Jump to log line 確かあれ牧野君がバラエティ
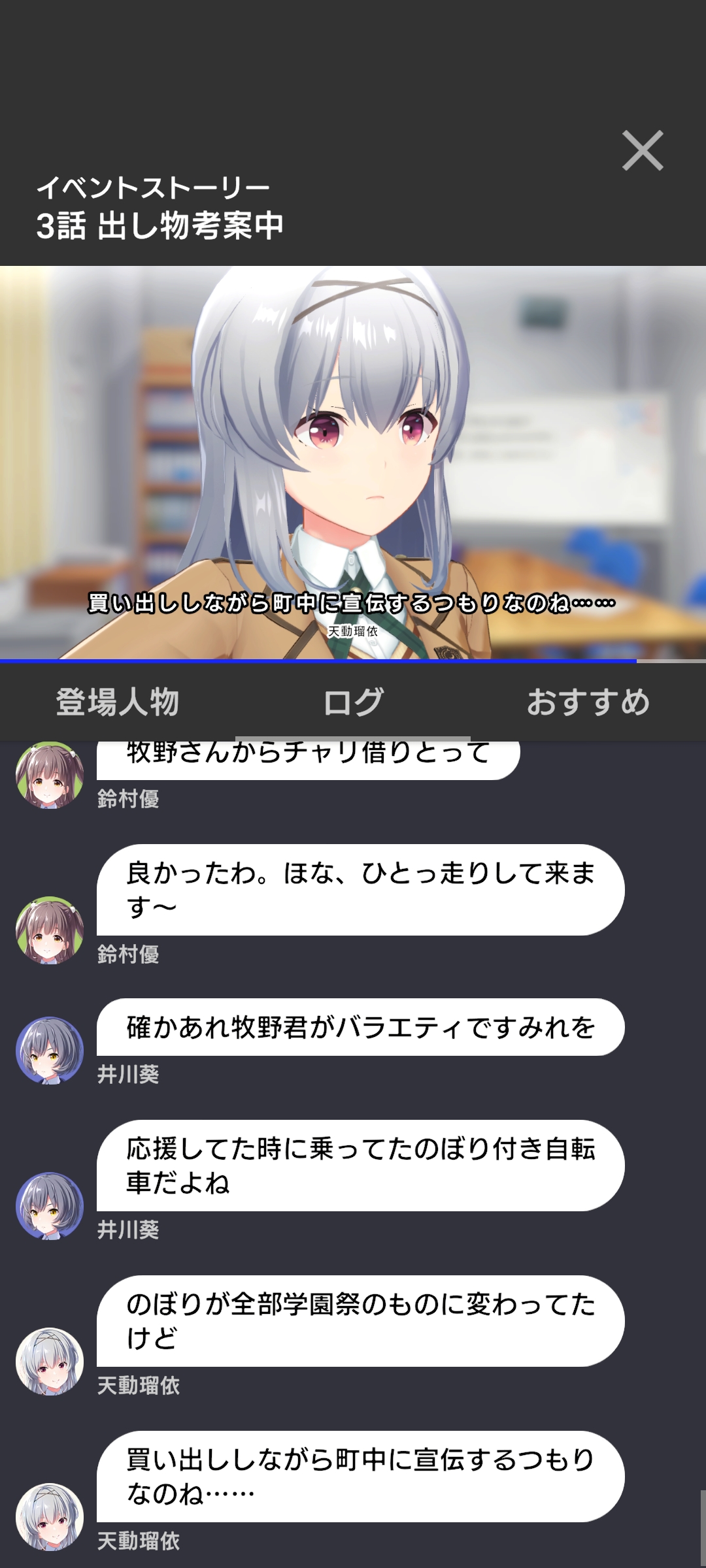 click(360, 1027)
